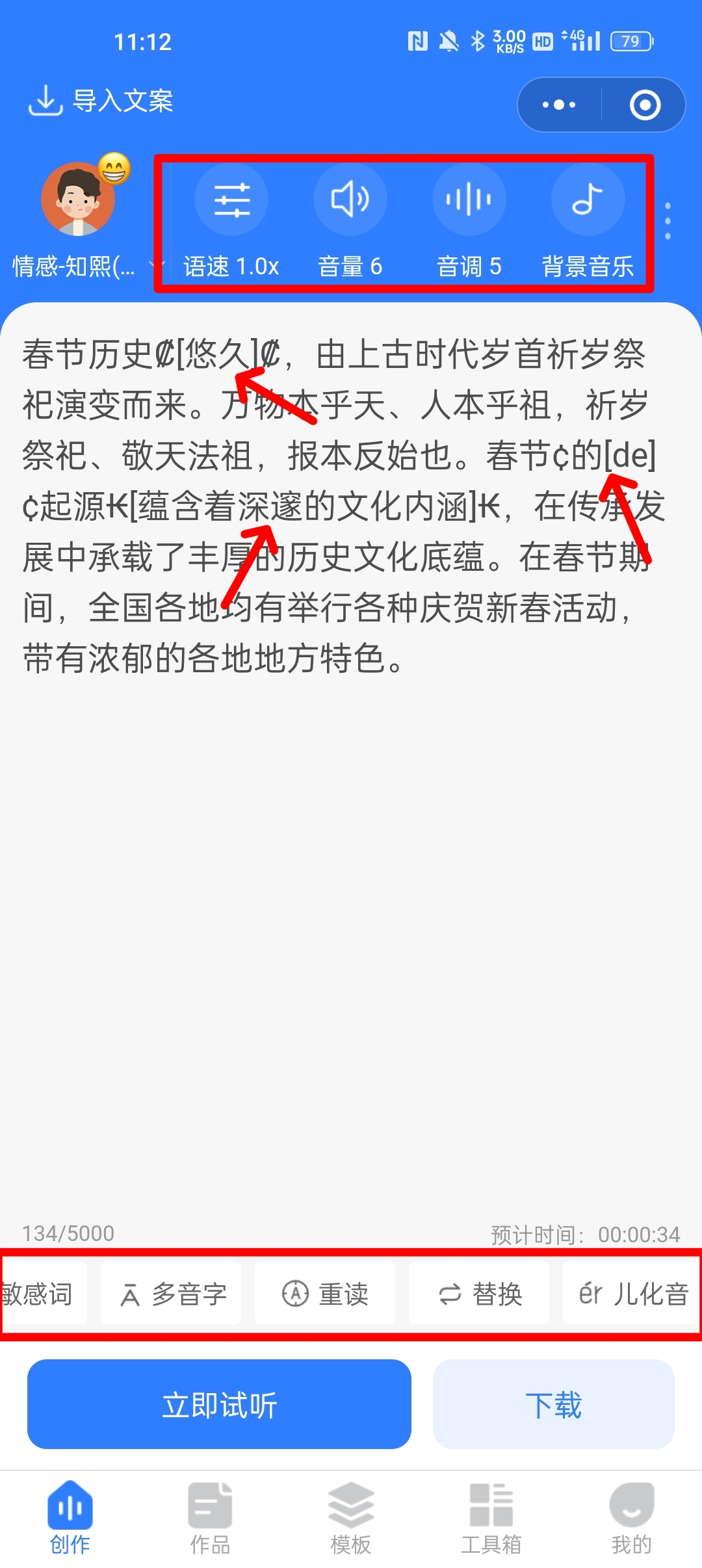The height and width of the screenshot is (1568, 702).
Task: Tap 立即试听 to preview audio
Action: point(219,1404)
